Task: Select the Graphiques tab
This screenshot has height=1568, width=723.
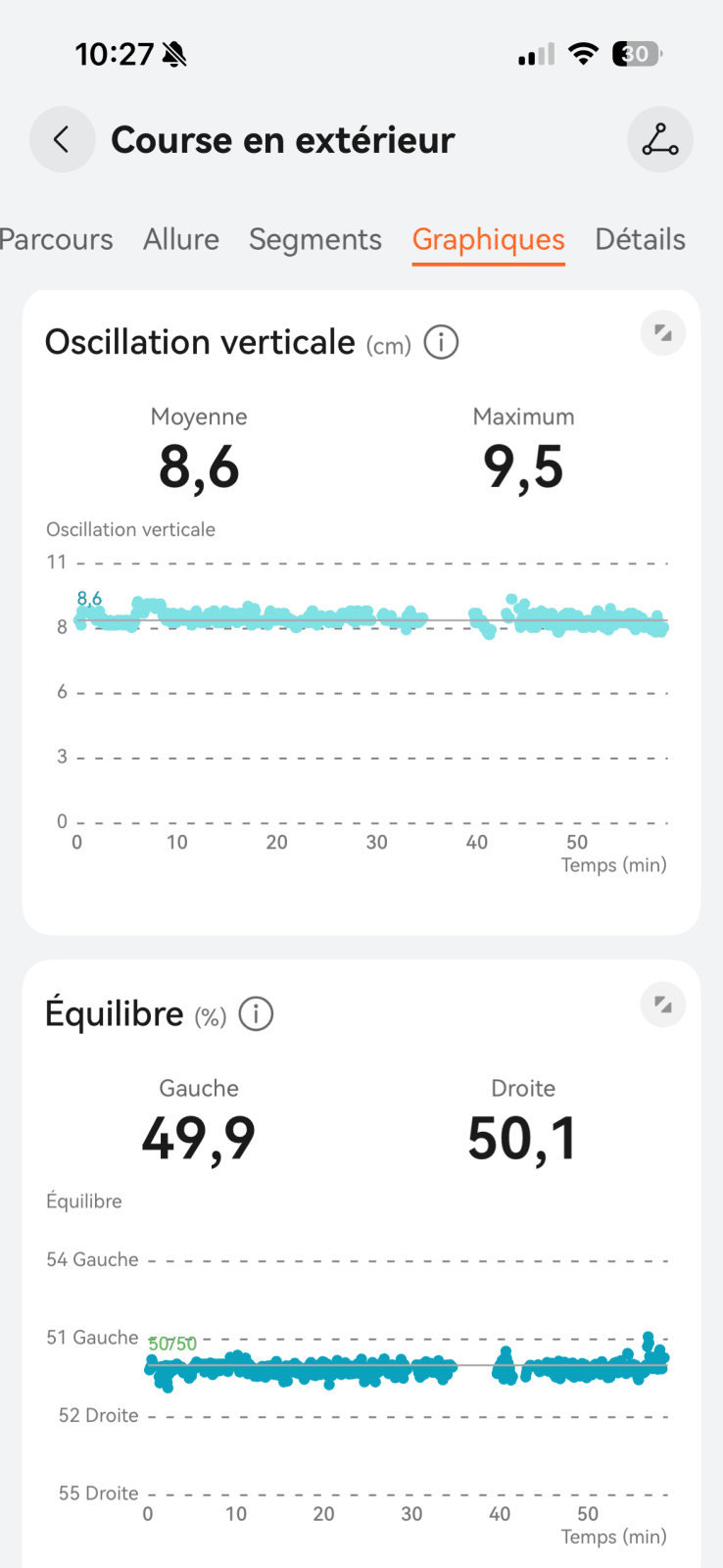Action: pos(489,240)
